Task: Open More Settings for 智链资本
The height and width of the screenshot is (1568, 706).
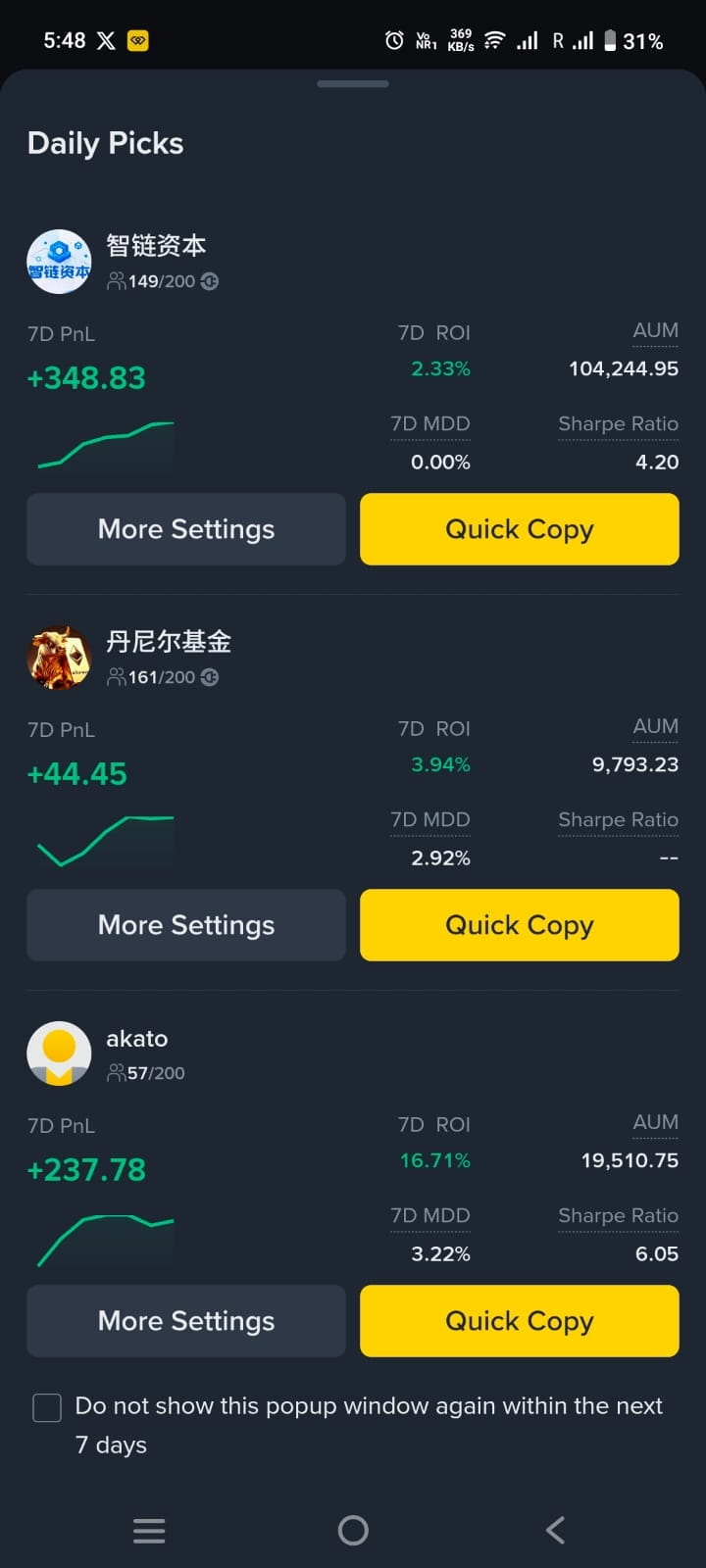Action: [186, 529]
